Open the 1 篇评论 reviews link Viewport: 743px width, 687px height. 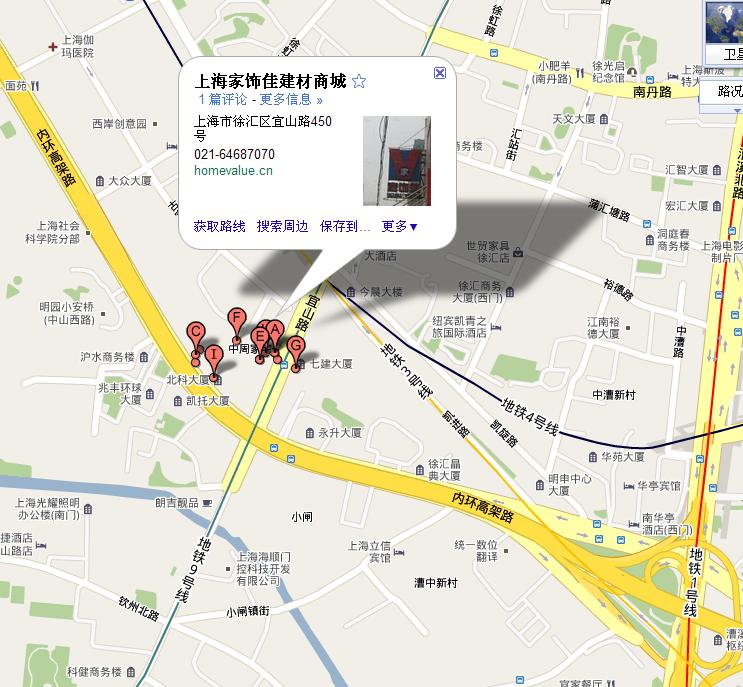pyautogui.click(x=222, y=100)
